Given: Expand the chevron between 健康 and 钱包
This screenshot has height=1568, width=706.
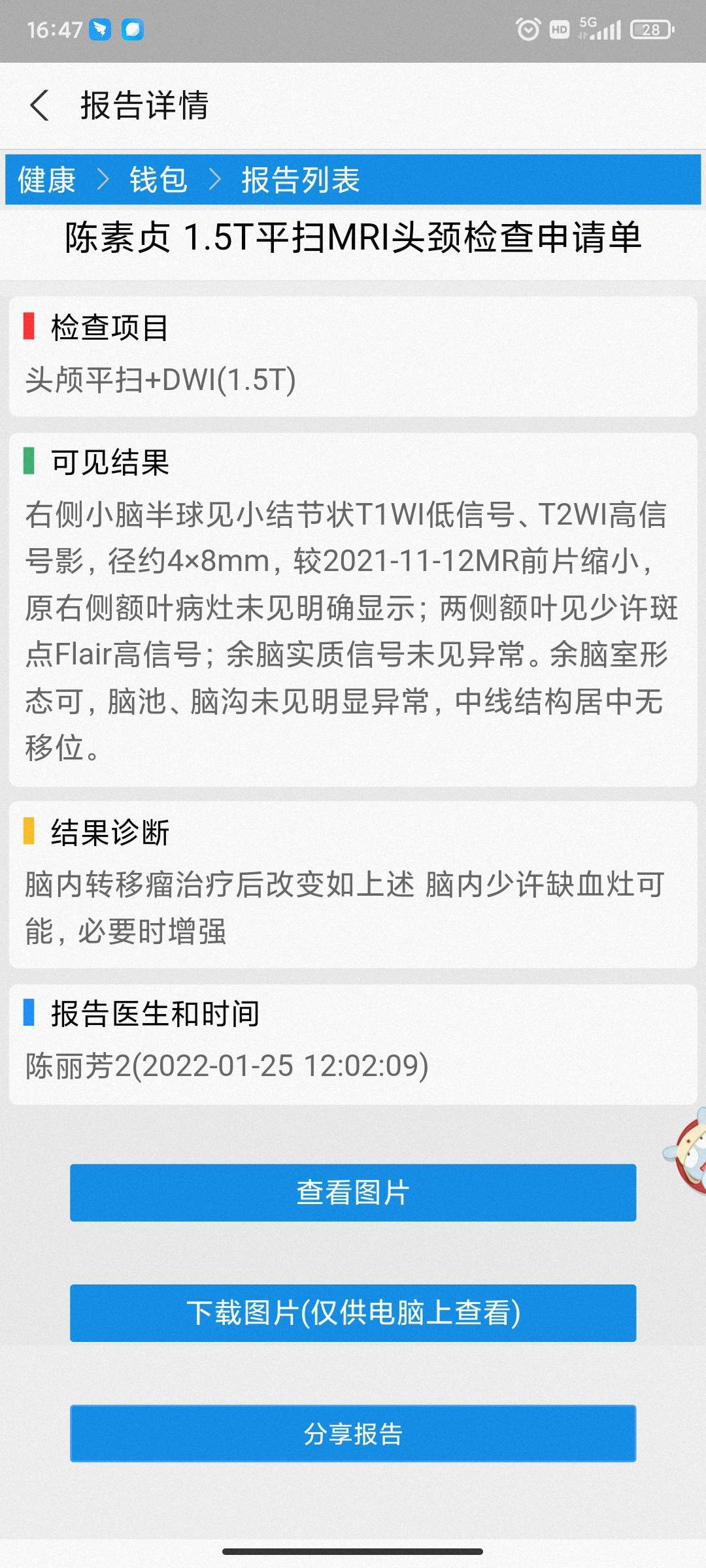Looking at the screenshot, I should point(103,181).
